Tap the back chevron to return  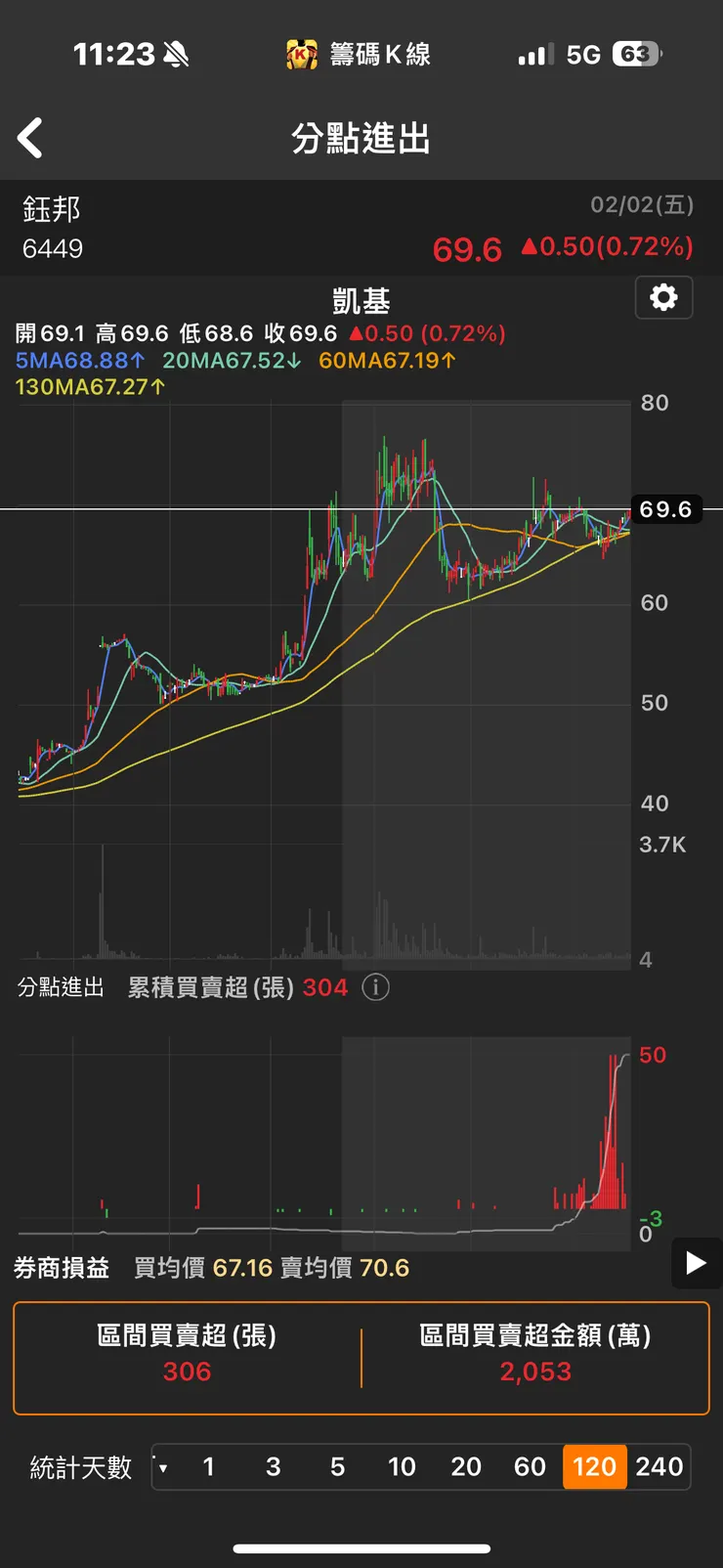[x=30, y=138]
